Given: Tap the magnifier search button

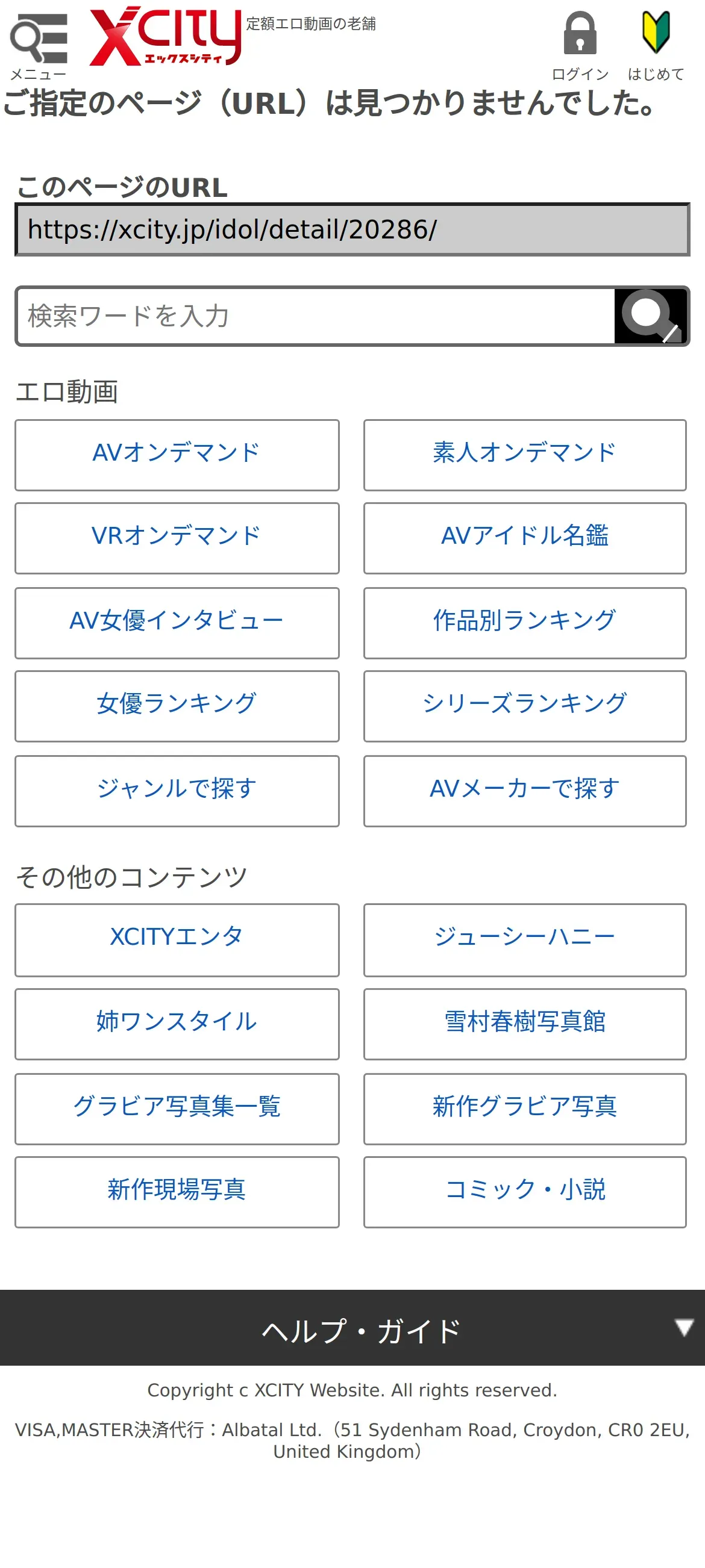Looking at the screenshot, I should click(x=651, y=317).
